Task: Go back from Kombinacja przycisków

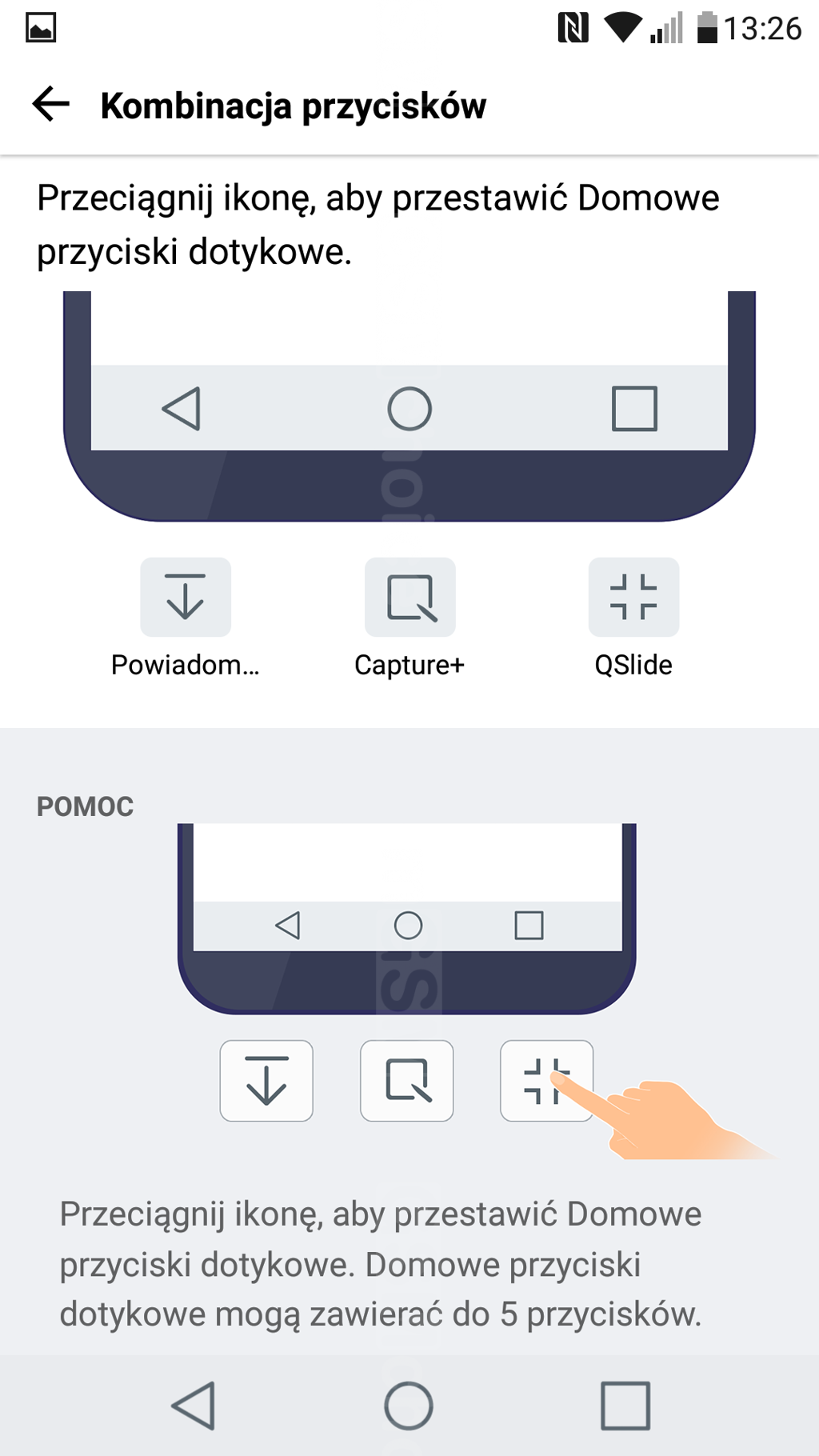Action: pyautogui.click(x=51, y=105)
